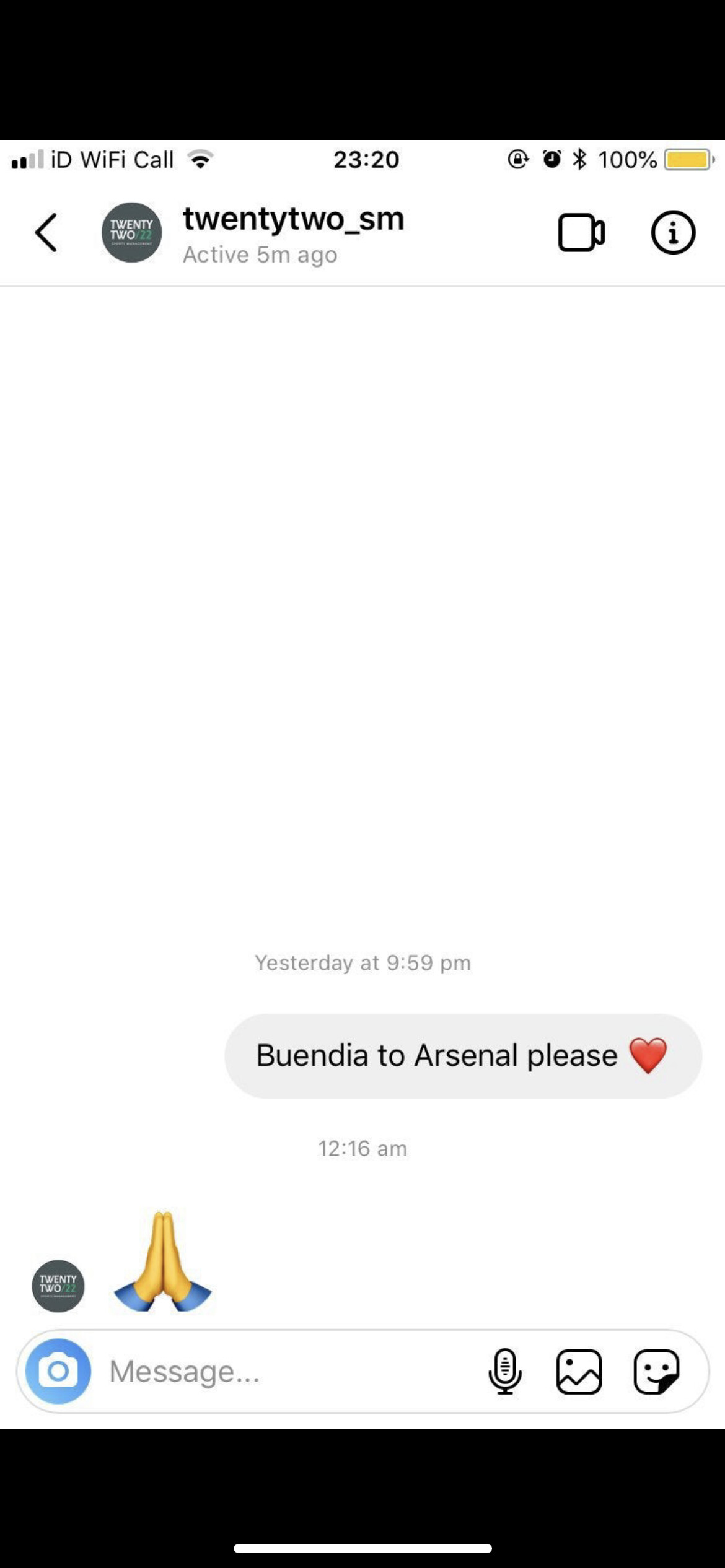Record a voice message with the microphone
725x1568 pixels.
(x=505, y=1371)
